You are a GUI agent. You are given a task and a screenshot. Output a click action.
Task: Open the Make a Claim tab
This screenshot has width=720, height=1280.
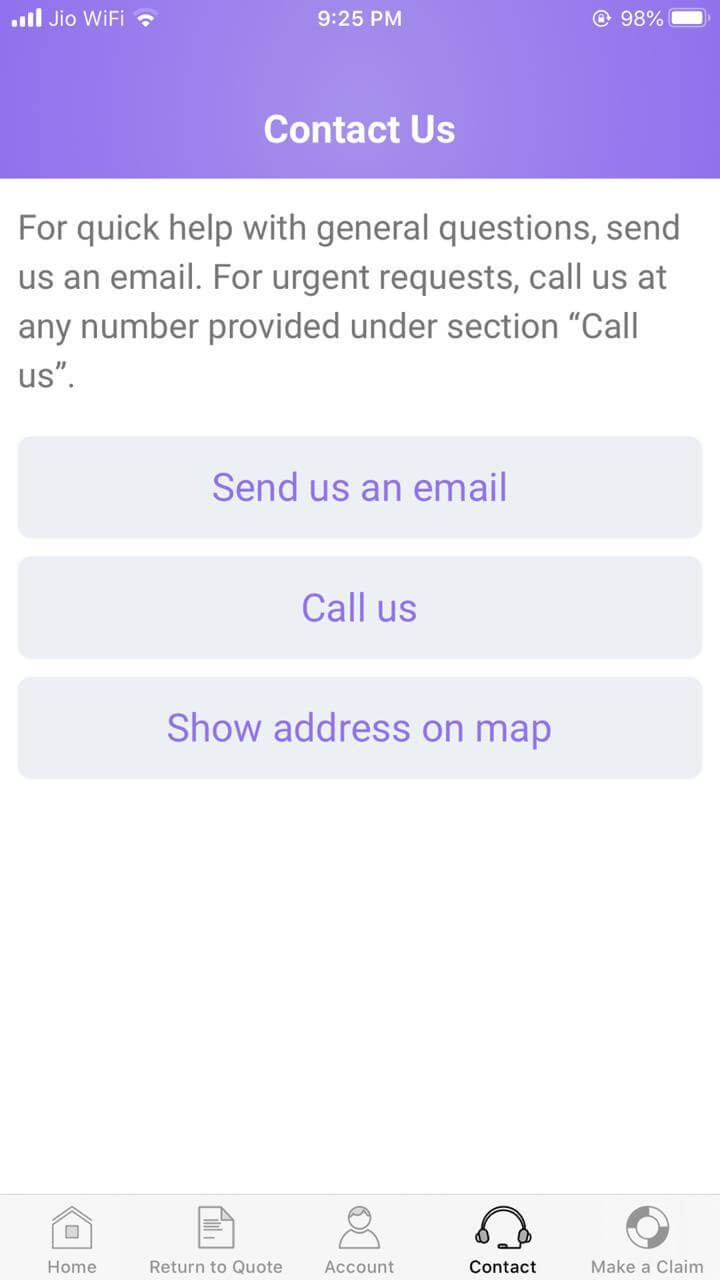coord(647,1240)
